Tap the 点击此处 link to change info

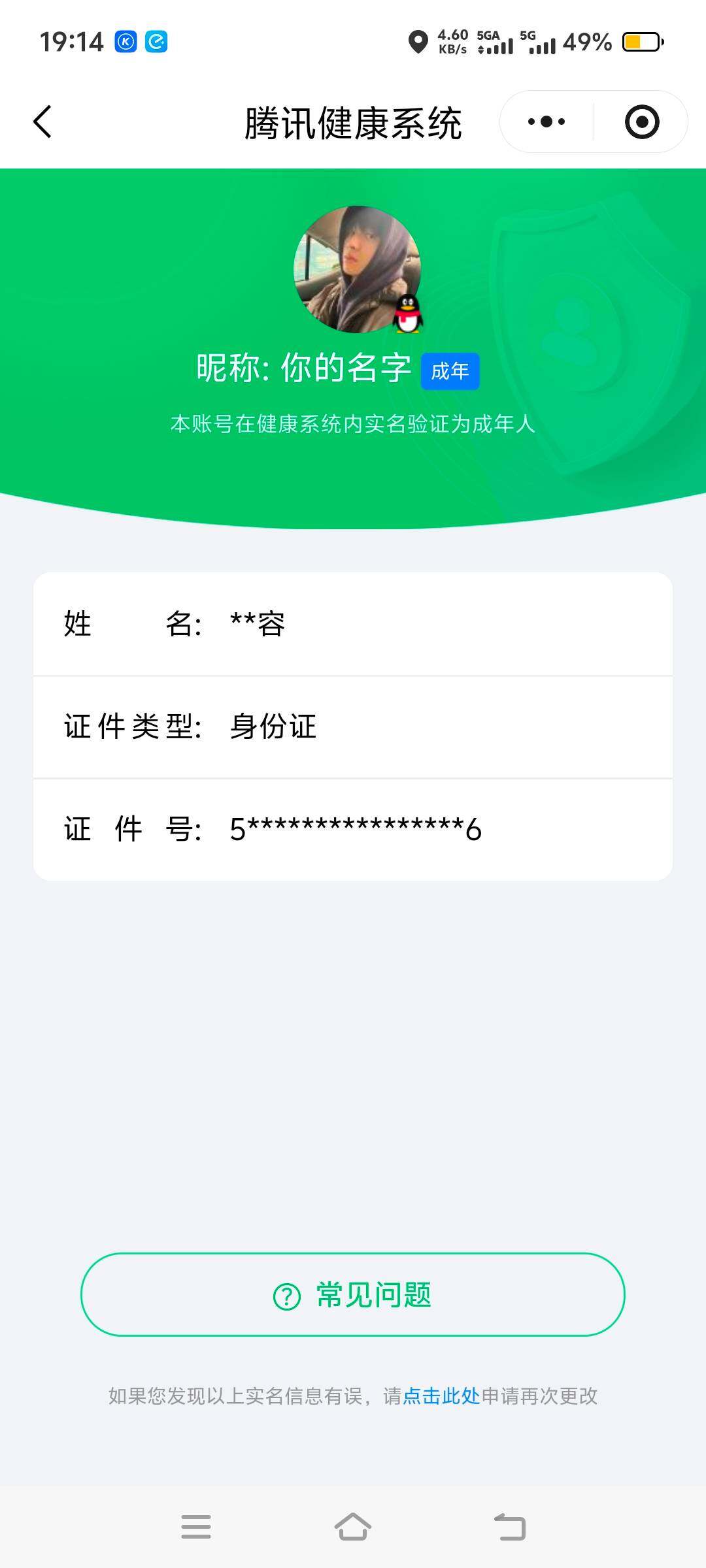tap(441, 1396)
